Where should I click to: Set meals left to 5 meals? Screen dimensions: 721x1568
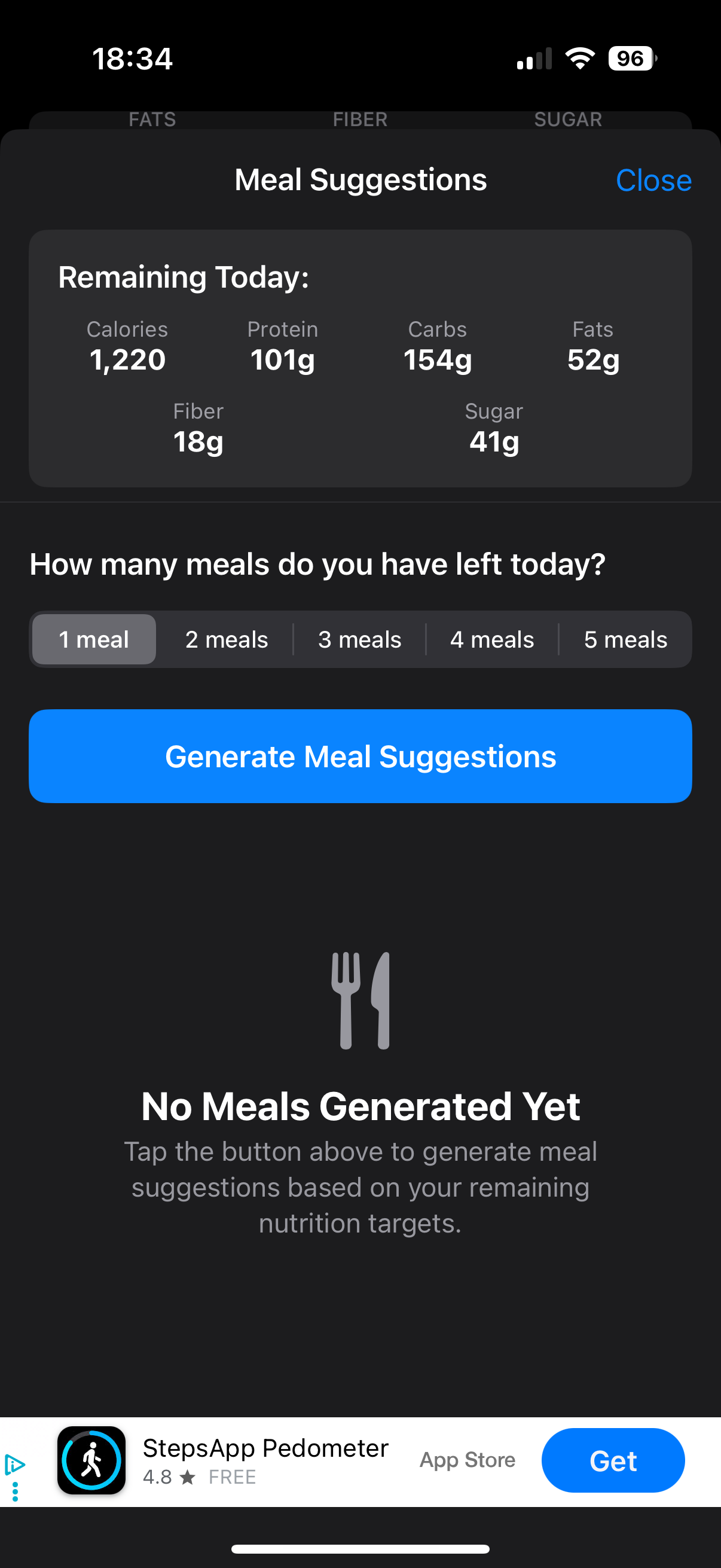click(x=625, y=639)
